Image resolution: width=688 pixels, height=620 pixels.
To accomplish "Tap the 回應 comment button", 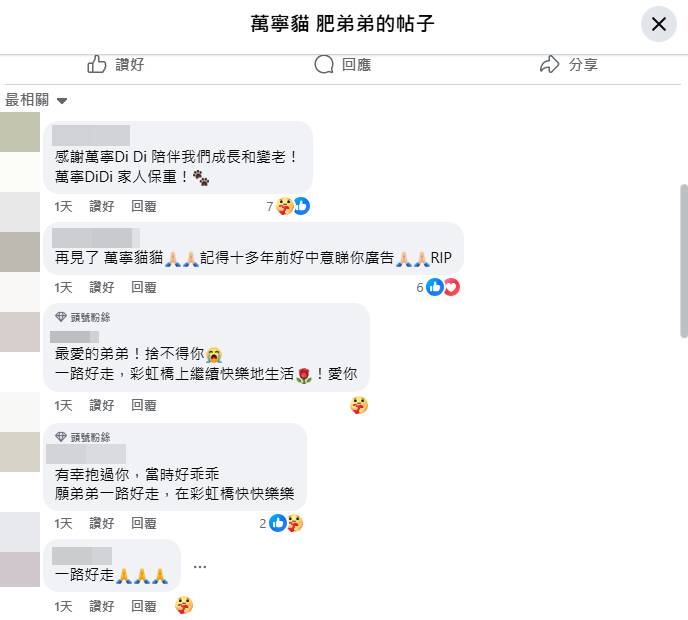I will [x=343, y=64].
